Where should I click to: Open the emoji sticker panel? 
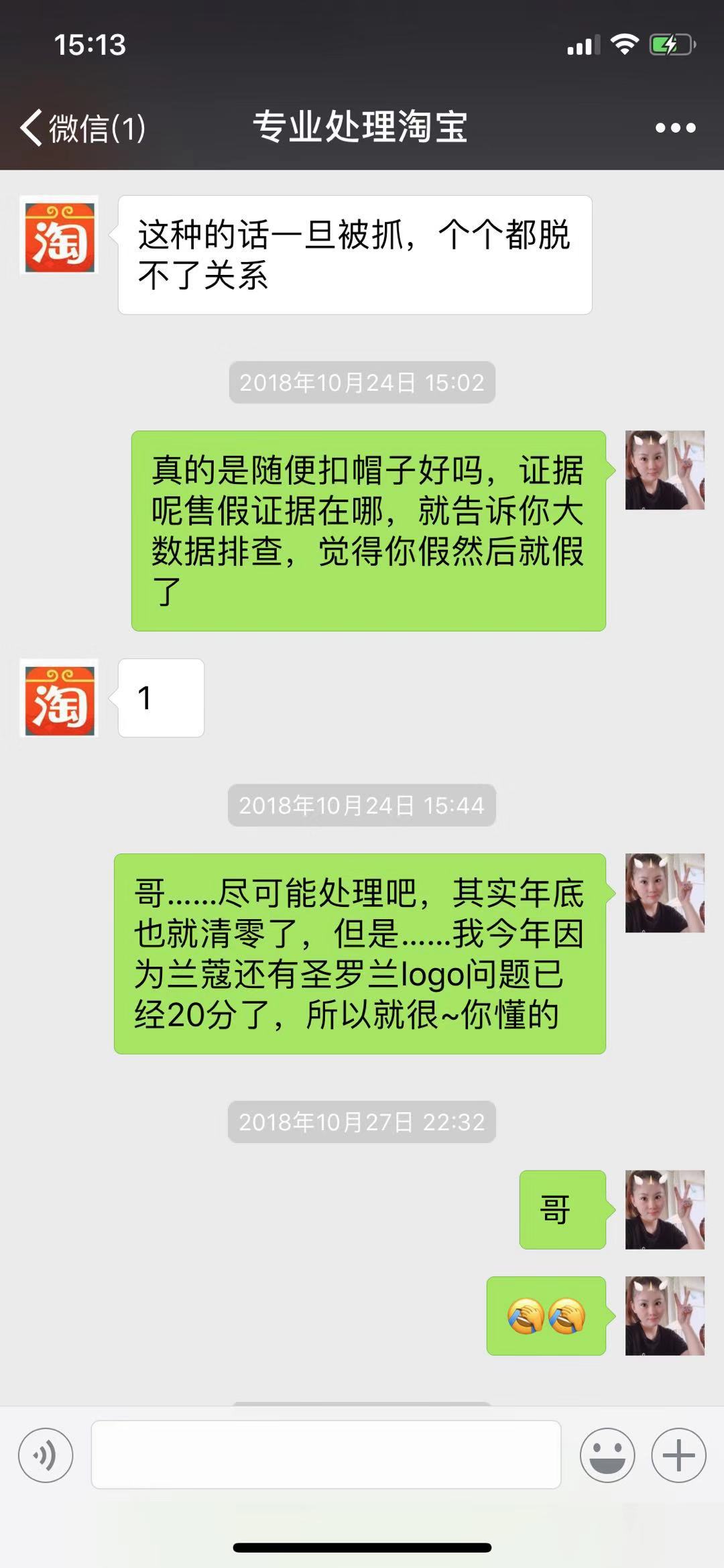607,1455
